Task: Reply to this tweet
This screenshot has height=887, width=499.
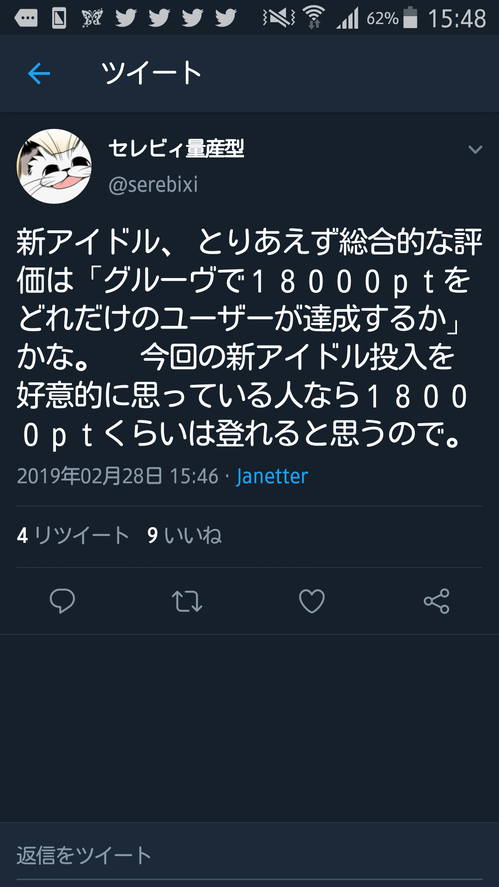Action: pyautogui.click(x=62, y=601)
